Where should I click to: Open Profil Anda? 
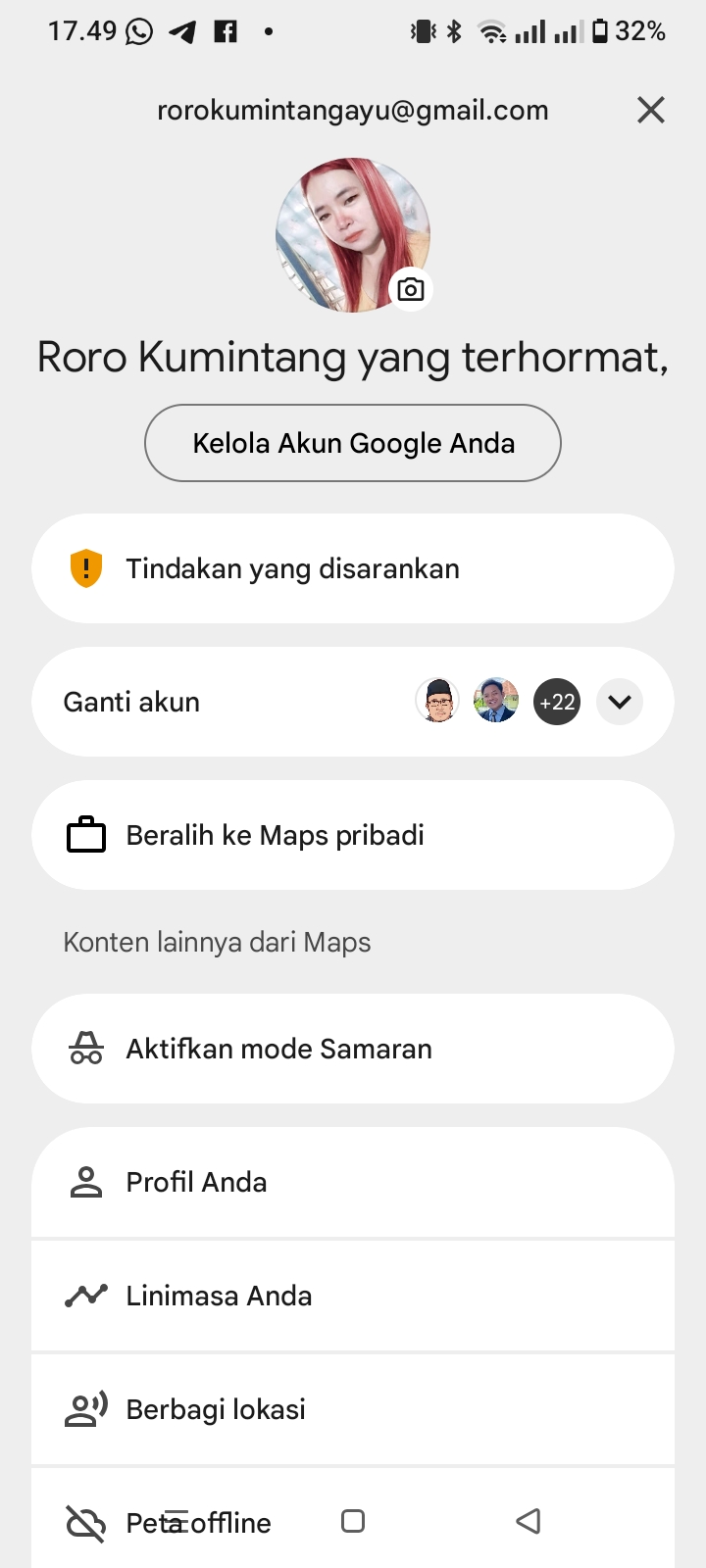pos(353,1182)
